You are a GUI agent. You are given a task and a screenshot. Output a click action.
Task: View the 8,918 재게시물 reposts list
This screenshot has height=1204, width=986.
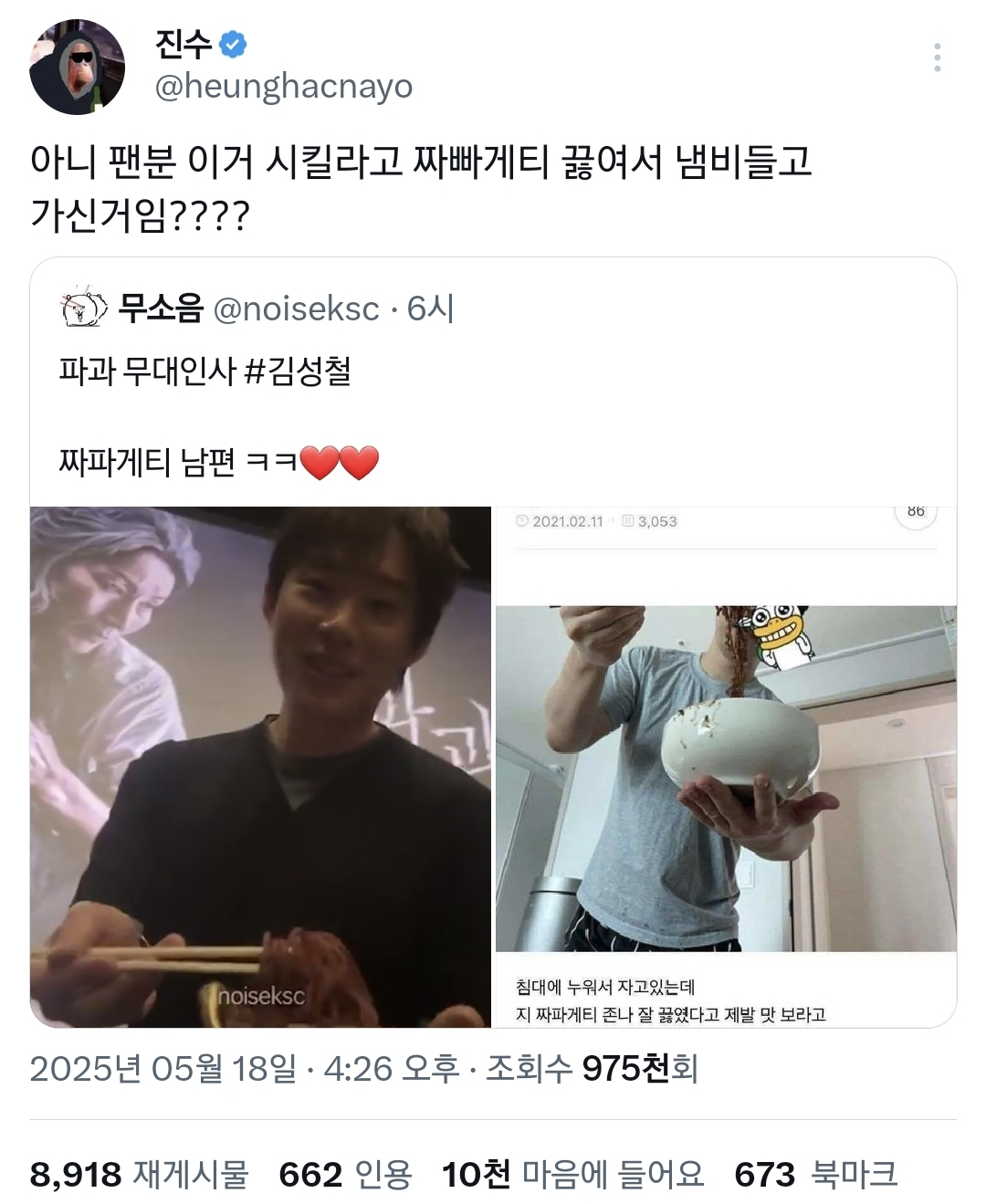(139, 1174)
